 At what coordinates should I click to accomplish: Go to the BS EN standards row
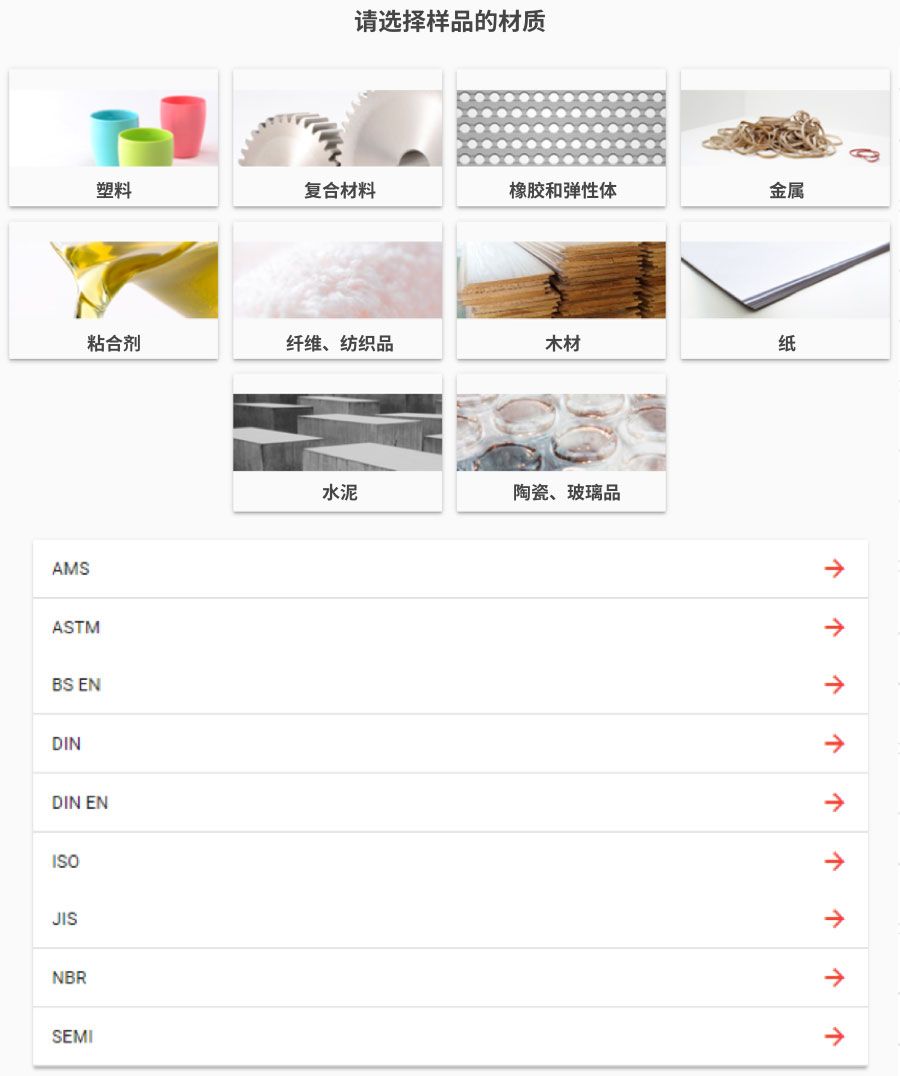(x=450, y=685)
